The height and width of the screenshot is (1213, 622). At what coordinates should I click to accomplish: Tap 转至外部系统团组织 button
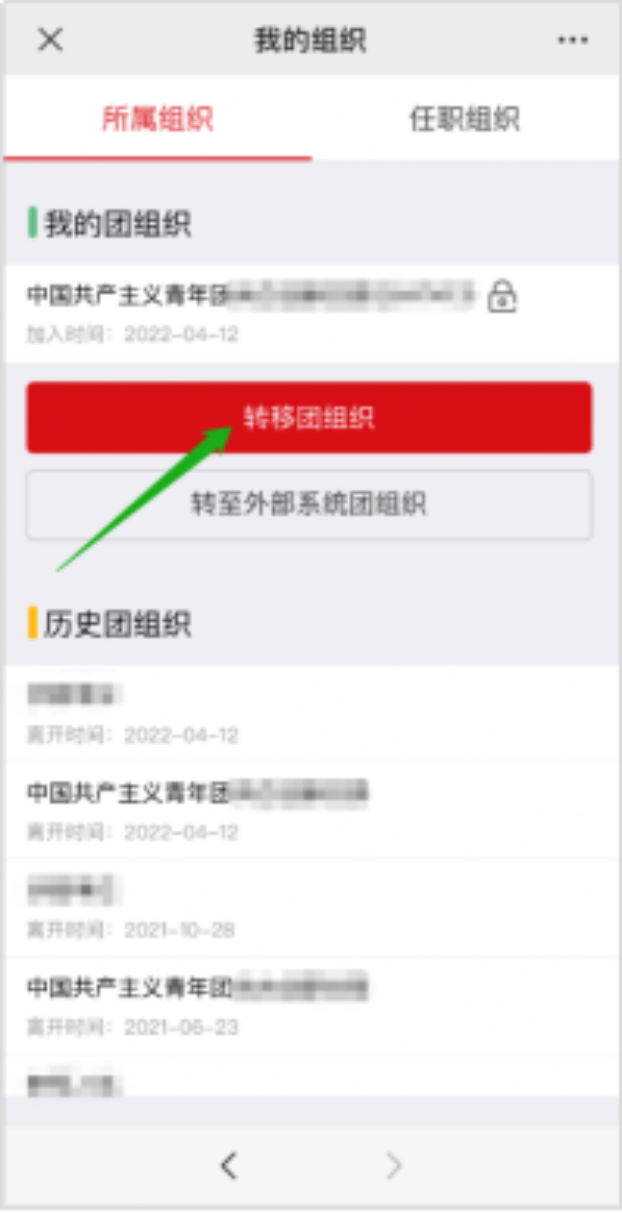(309, 504)
